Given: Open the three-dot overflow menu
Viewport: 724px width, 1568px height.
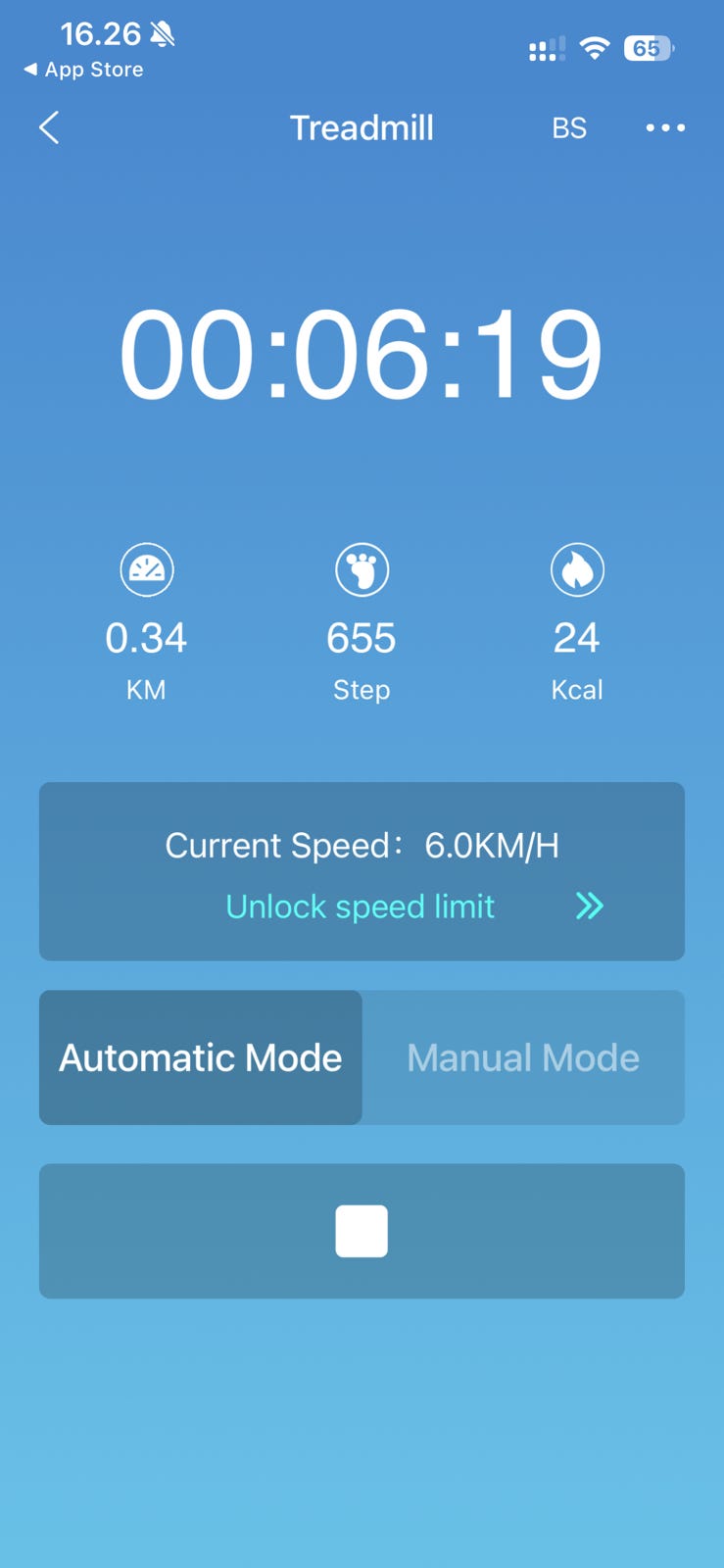Looking at the screenshot, I should tap(665, 127).
